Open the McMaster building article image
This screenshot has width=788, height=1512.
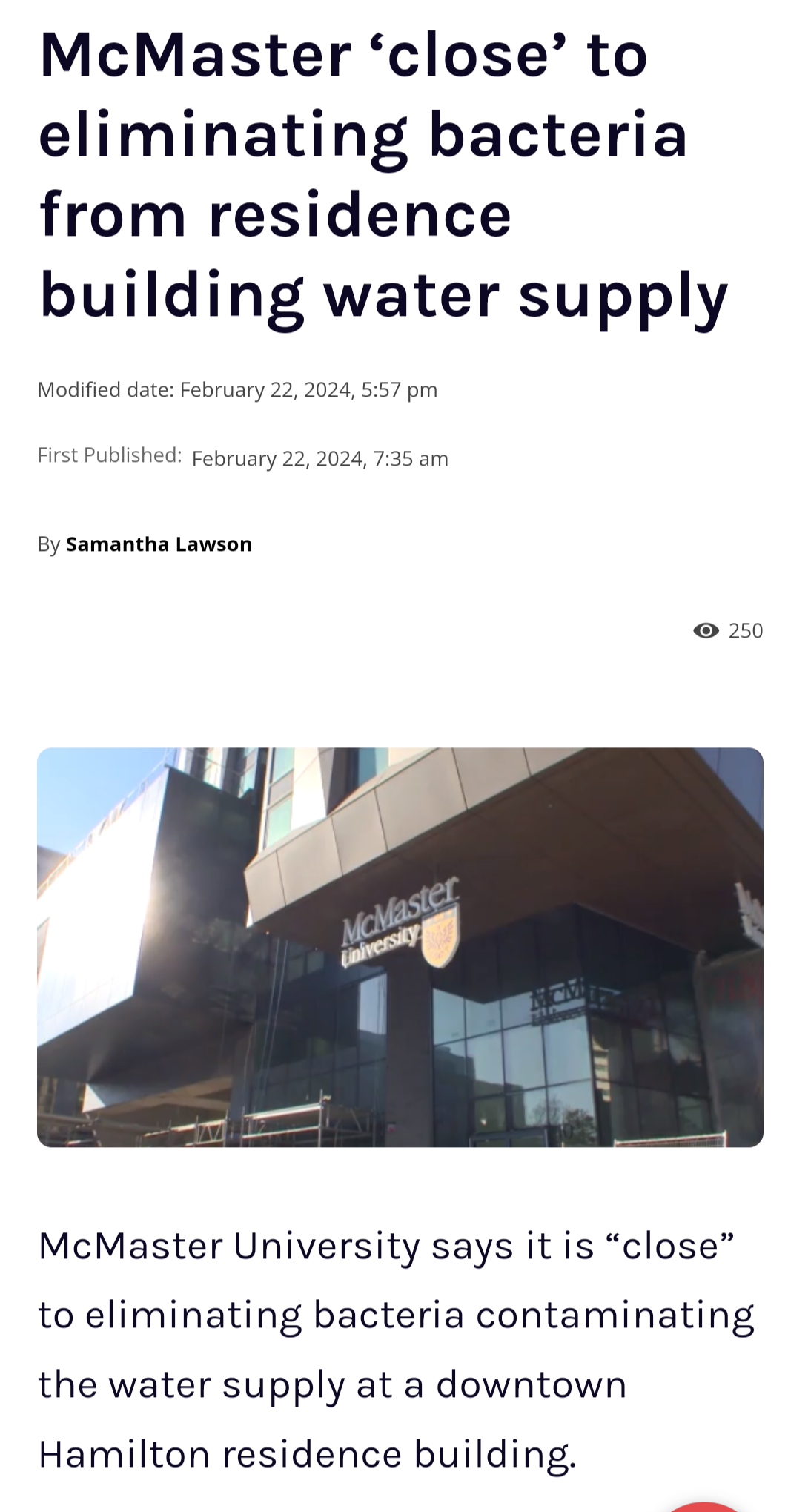pyautogui.click(x=400, y=947)
